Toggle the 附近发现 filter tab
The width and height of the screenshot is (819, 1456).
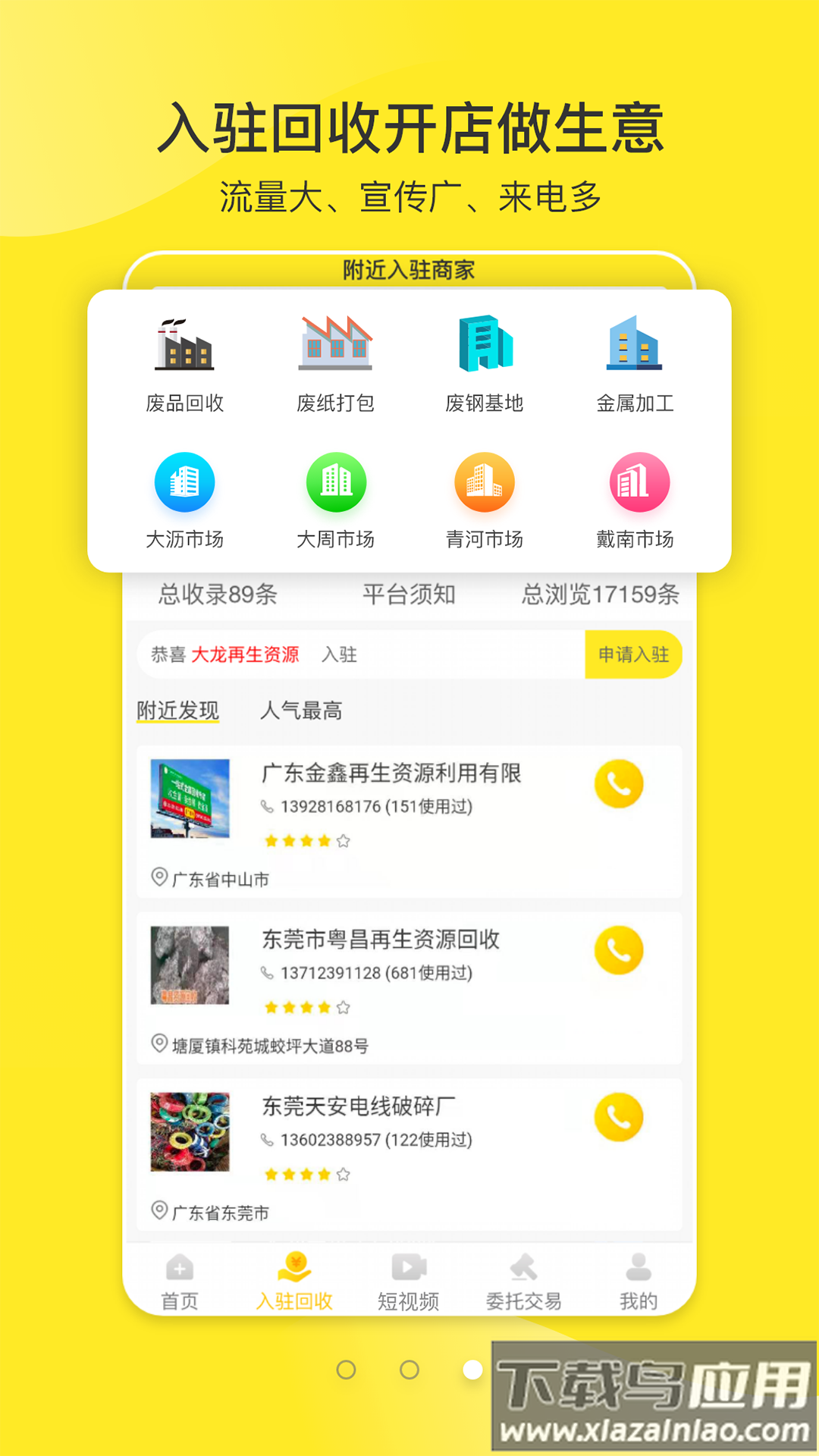tap(178, 711)
